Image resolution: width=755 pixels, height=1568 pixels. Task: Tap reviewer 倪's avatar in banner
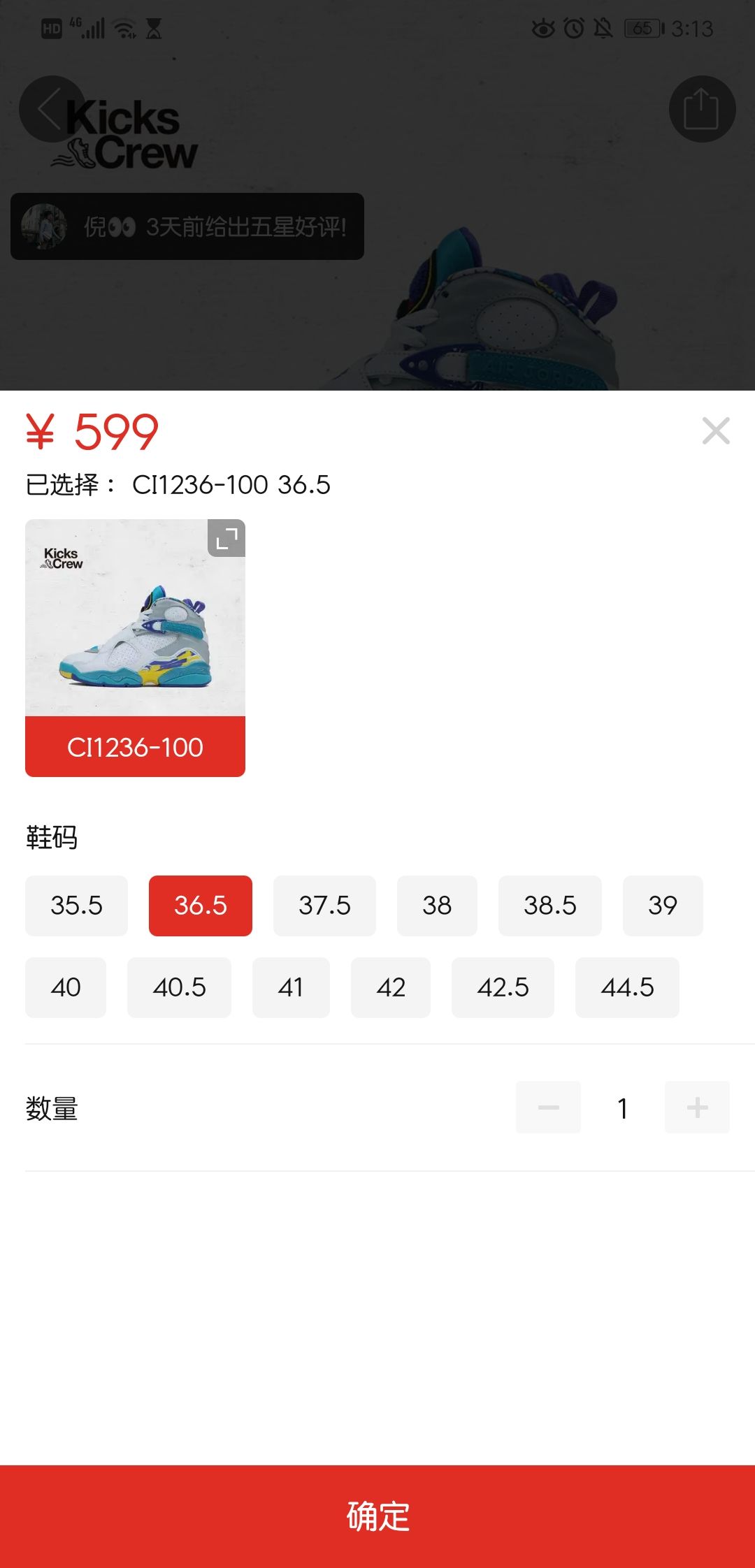coord(44,227)
